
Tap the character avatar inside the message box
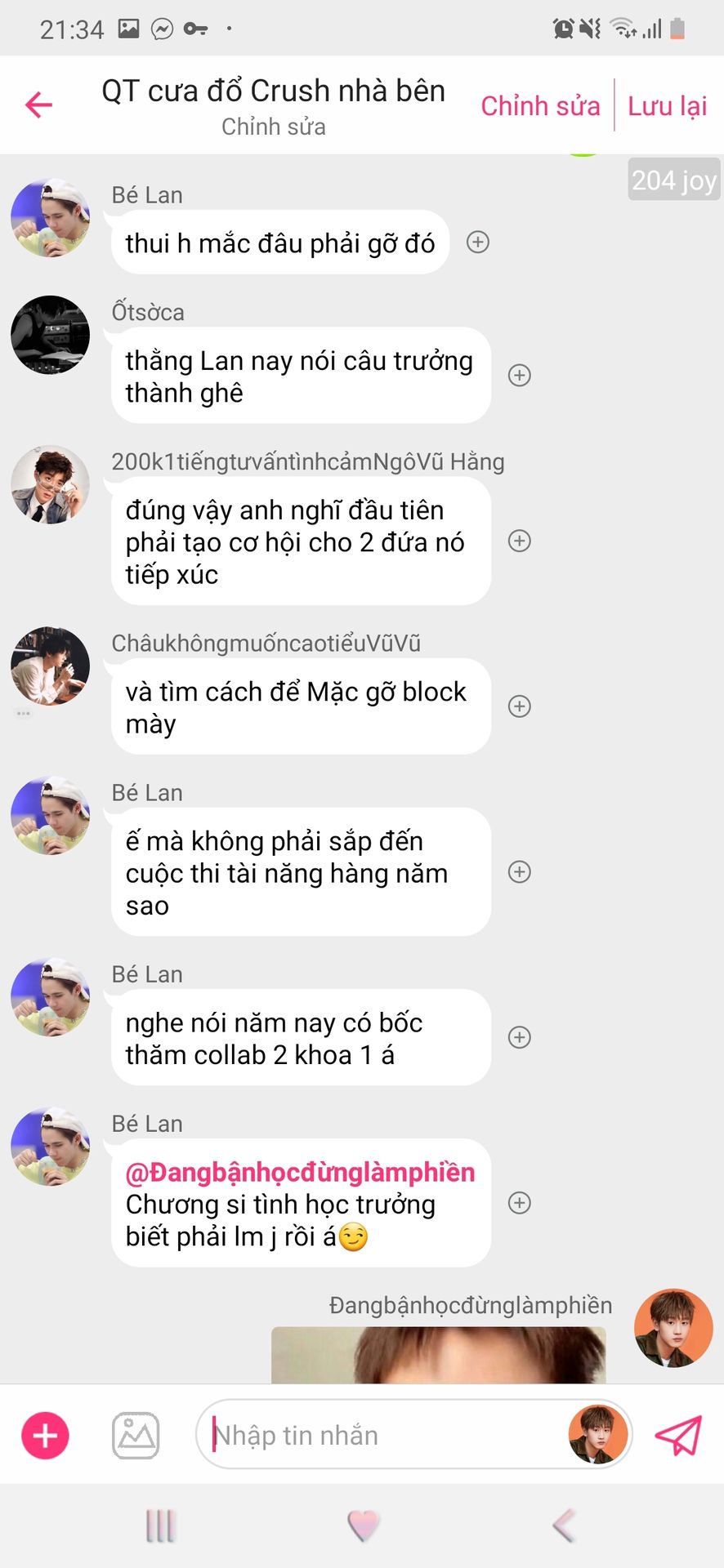(598, 1435)
